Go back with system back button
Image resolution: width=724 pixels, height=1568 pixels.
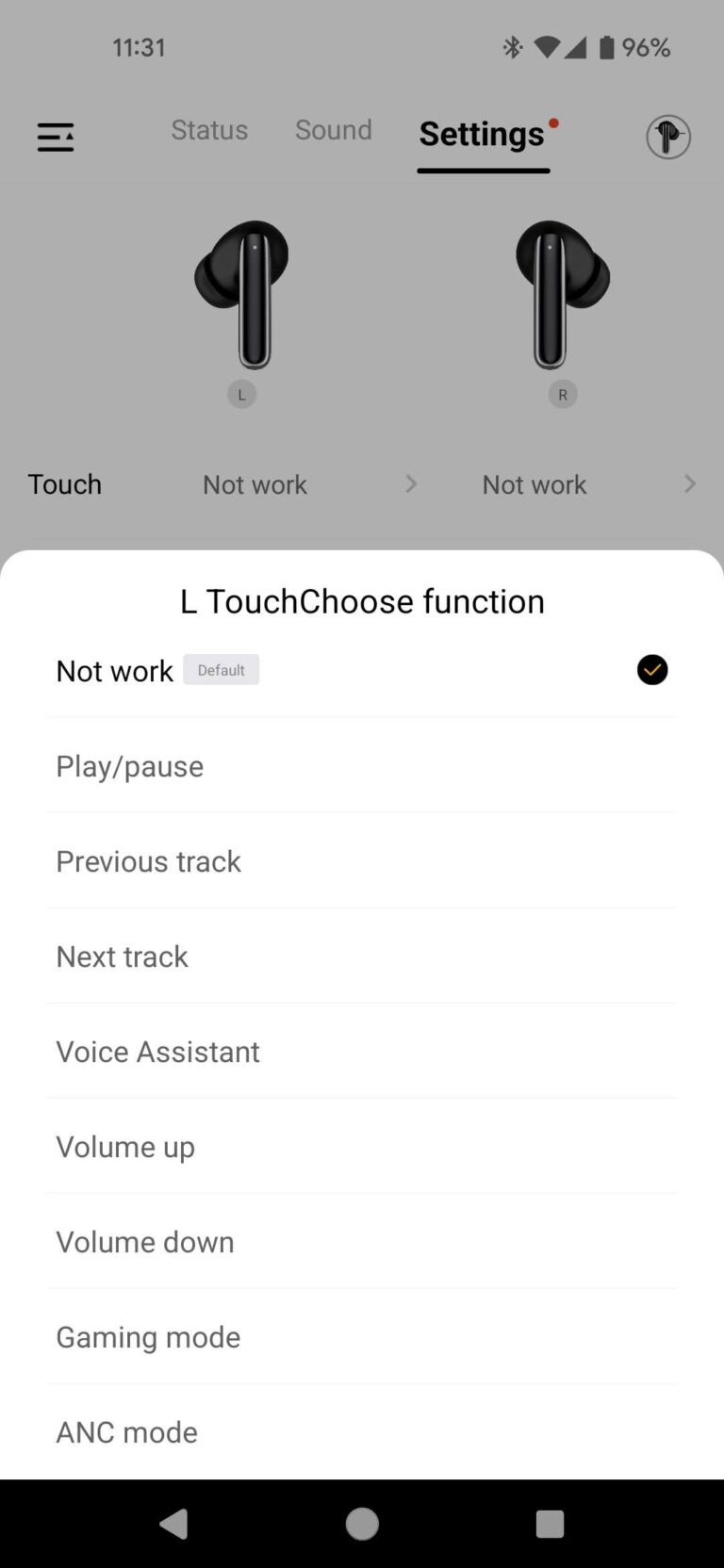[174, 1524]
